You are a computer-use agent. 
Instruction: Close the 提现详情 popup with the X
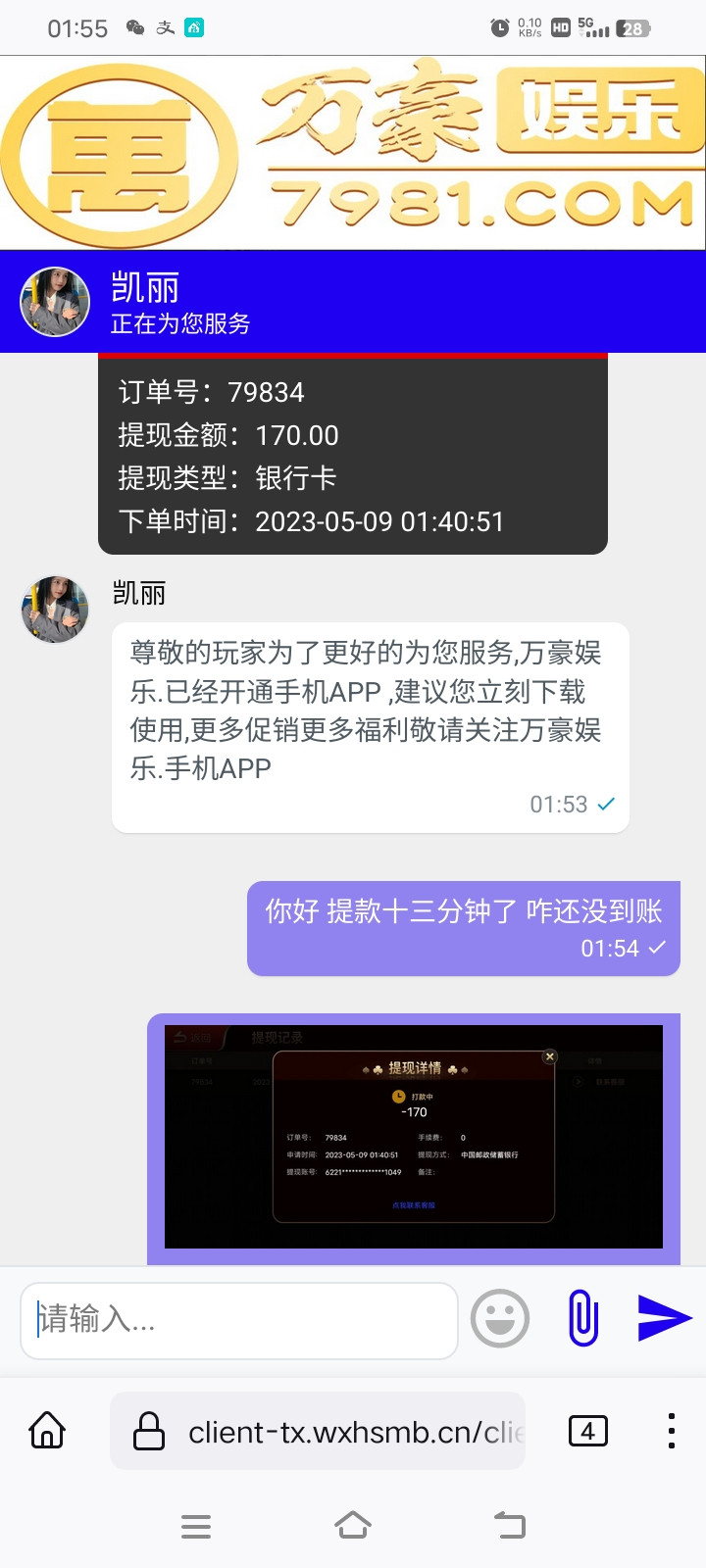point(549,1056)
